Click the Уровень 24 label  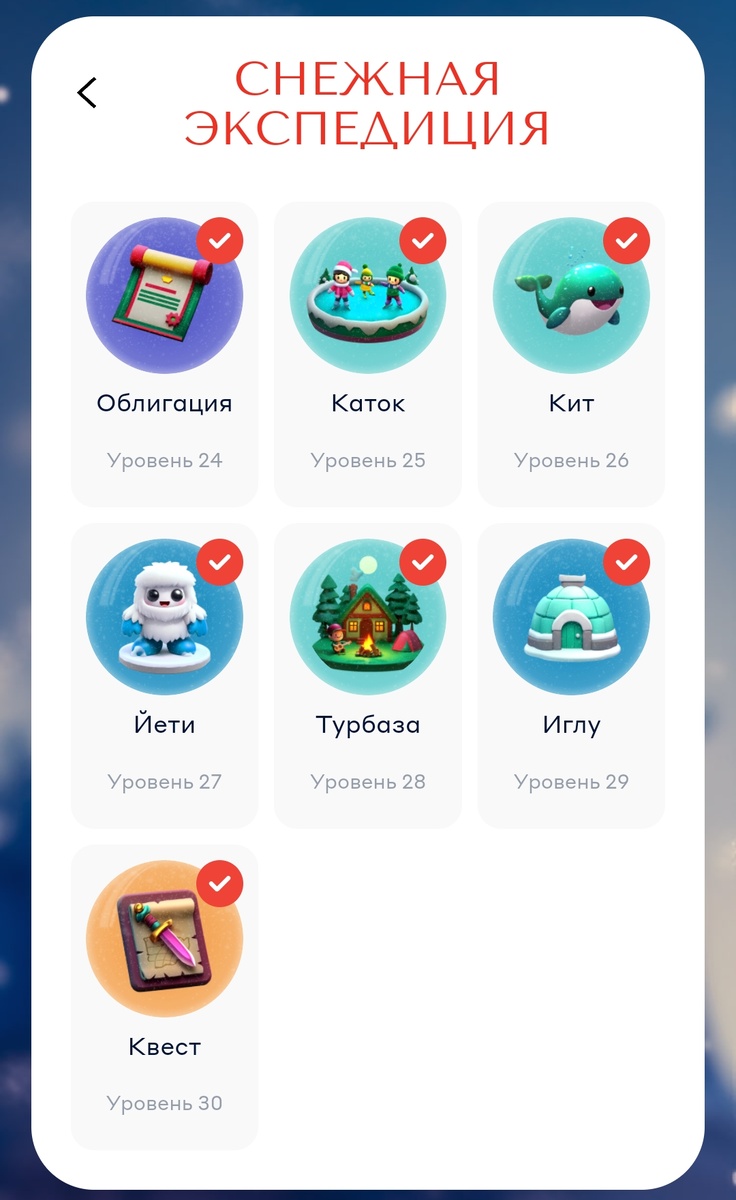click(164, 460)
